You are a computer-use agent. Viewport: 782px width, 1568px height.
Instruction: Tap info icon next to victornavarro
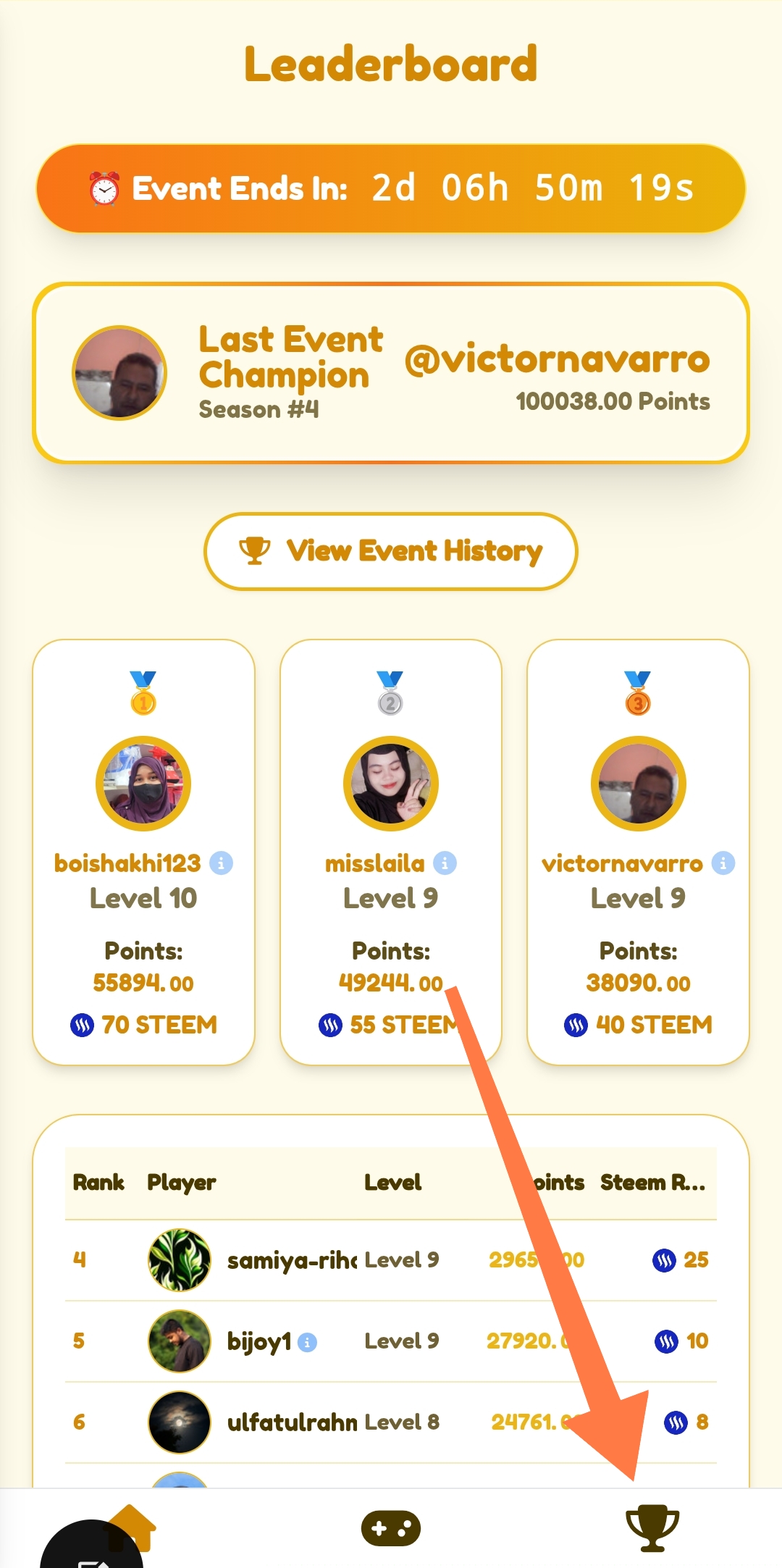pyautogui.click(x=723, y=863)
